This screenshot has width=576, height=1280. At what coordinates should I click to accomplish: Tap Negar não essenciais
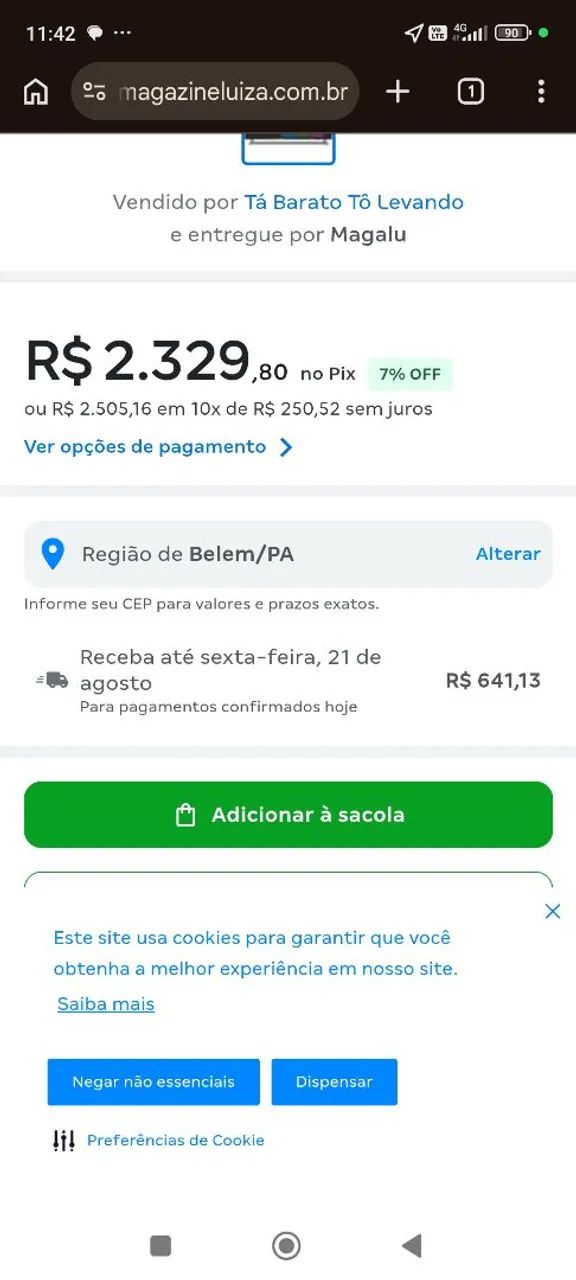click(154, 1082)
